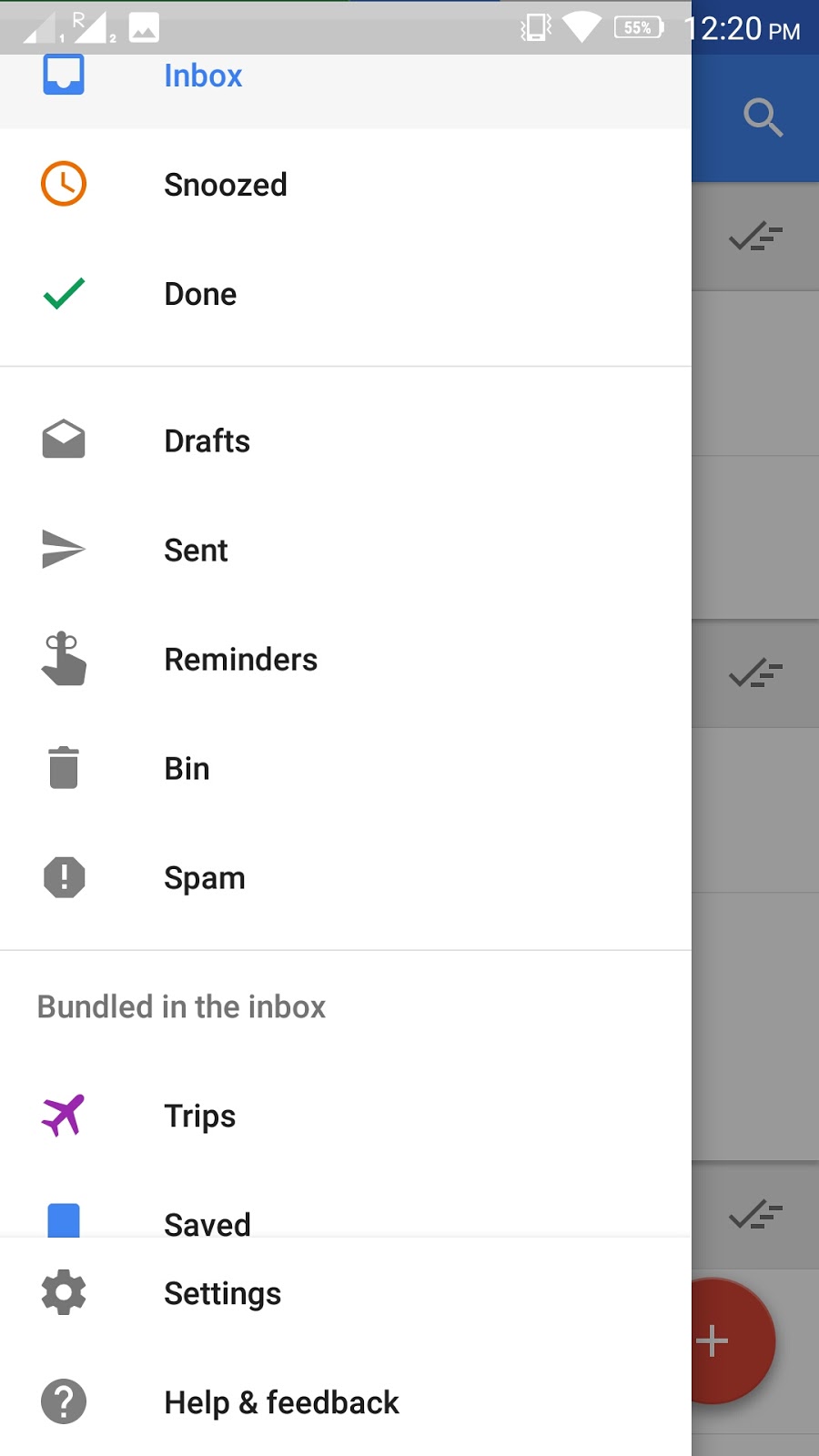Viewport: 819px width, 1456px height.
Task: Tap the Reminders hand icon
Action: coord(63,659)
